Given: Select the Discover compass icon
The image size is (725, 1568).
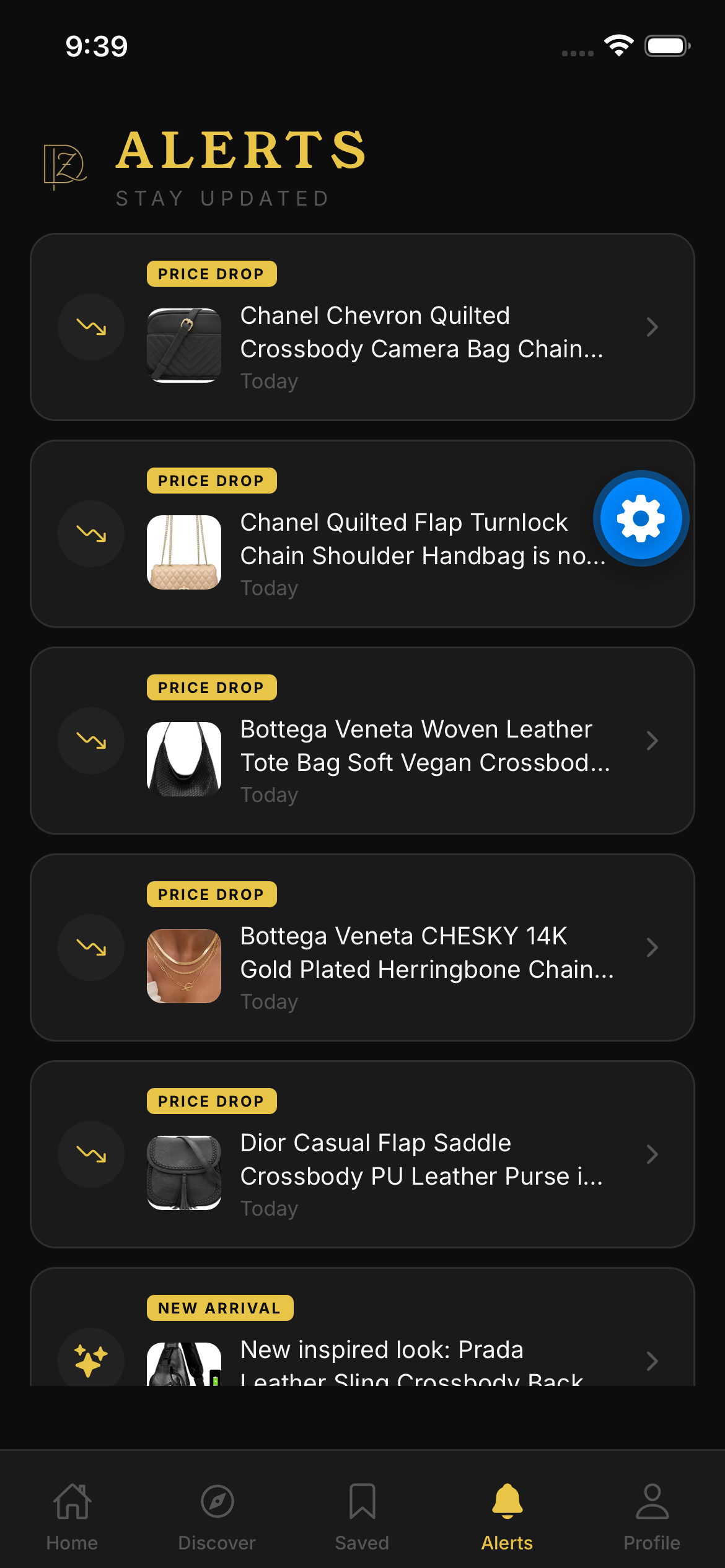Looking at the screenshot, I should tap(216, 1502).
